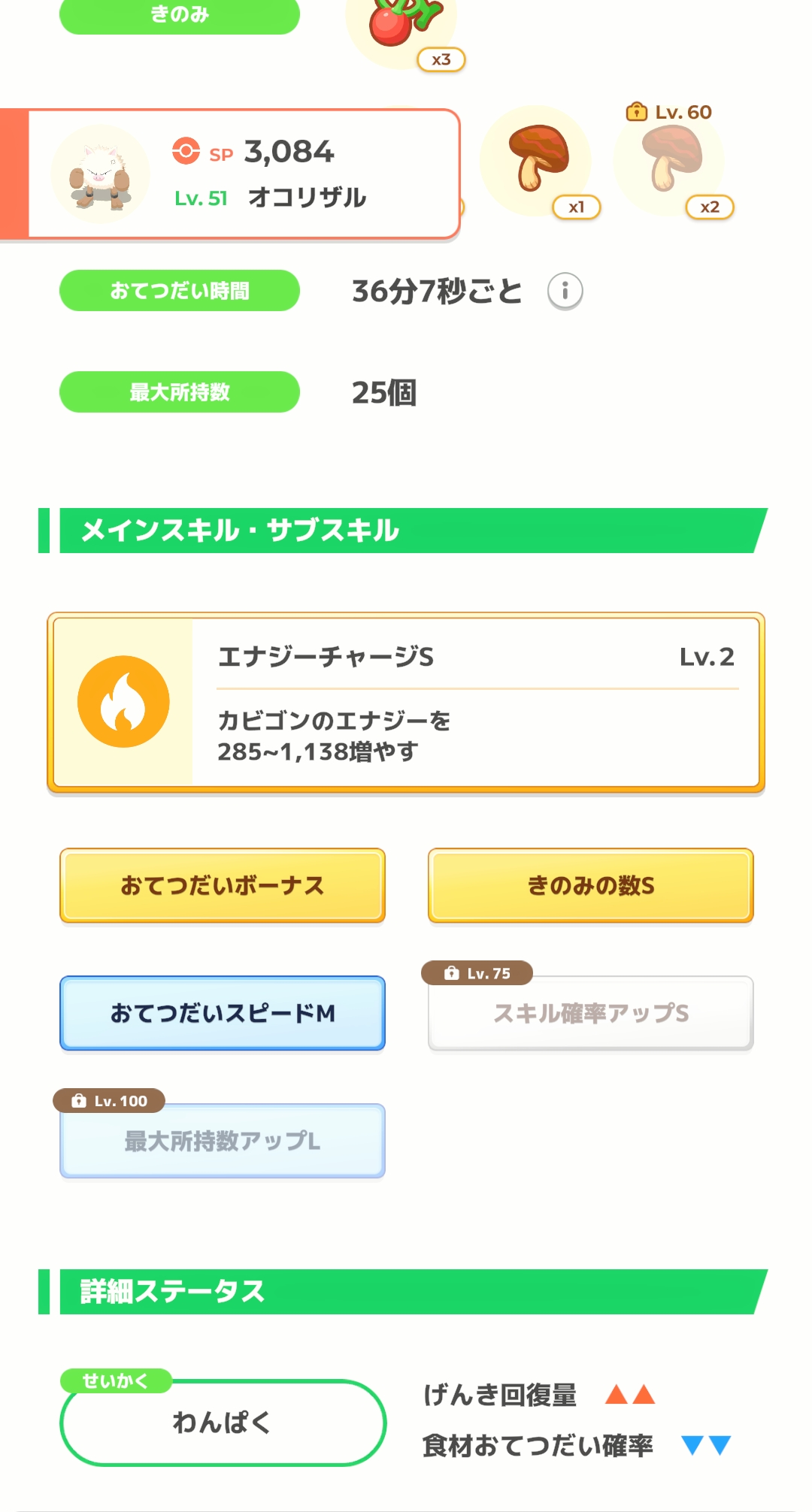Tap the locked スキル確率アップS sub skill

tap(591, 1013)
